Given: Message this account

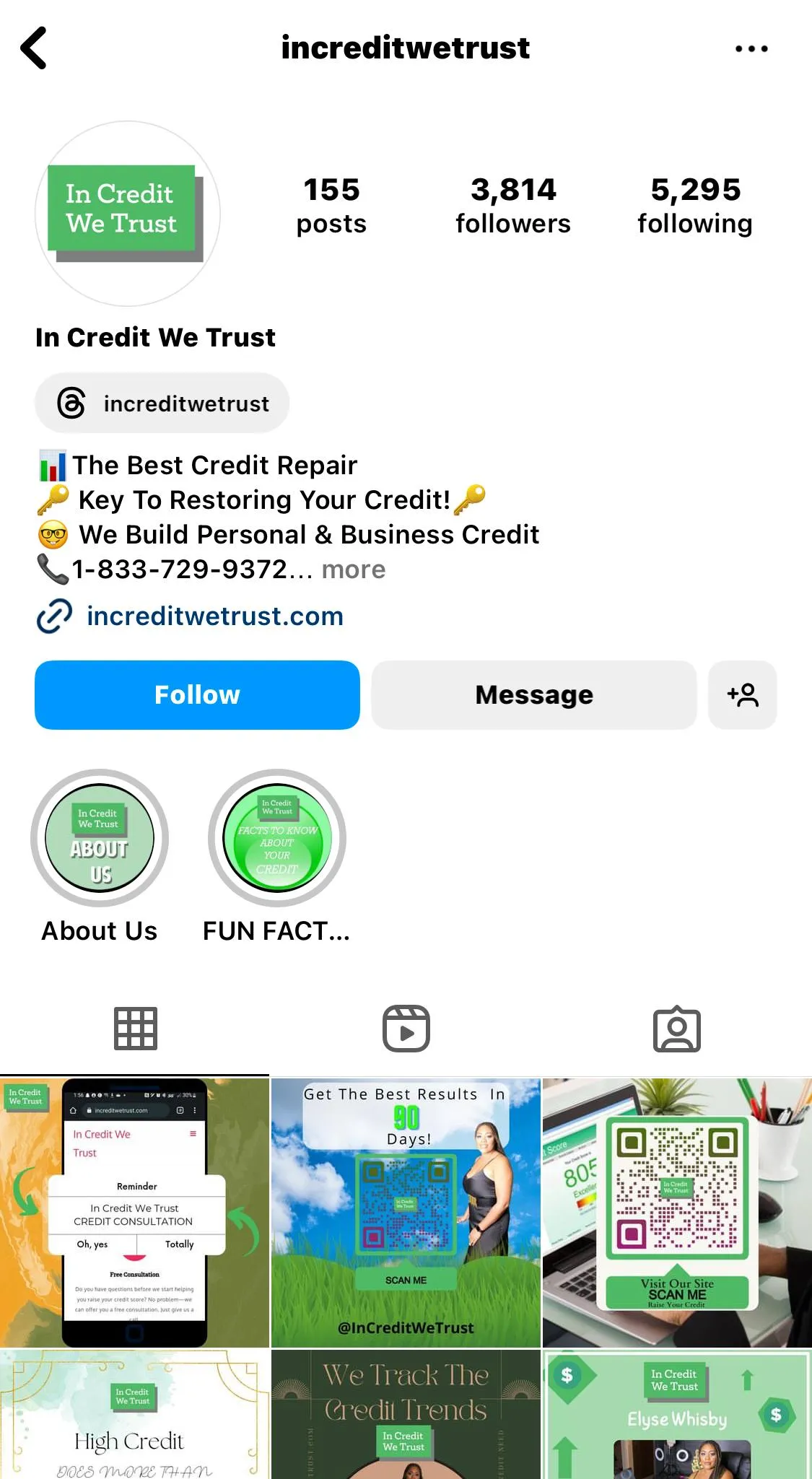Looking at the screenshot, I should (x=534, y=695).
